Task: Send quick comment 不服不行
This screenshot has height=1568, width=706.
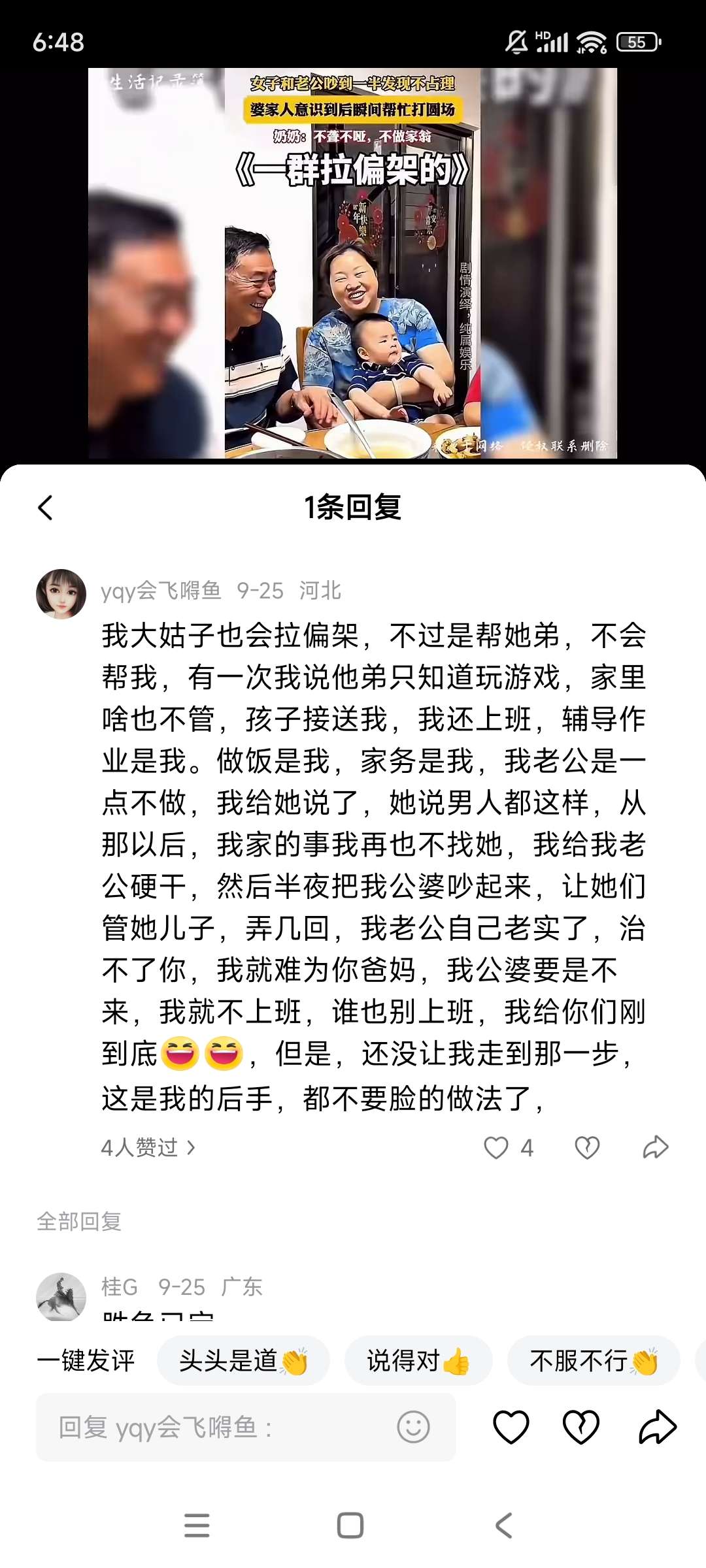Action: click(x=593, y=1361)
